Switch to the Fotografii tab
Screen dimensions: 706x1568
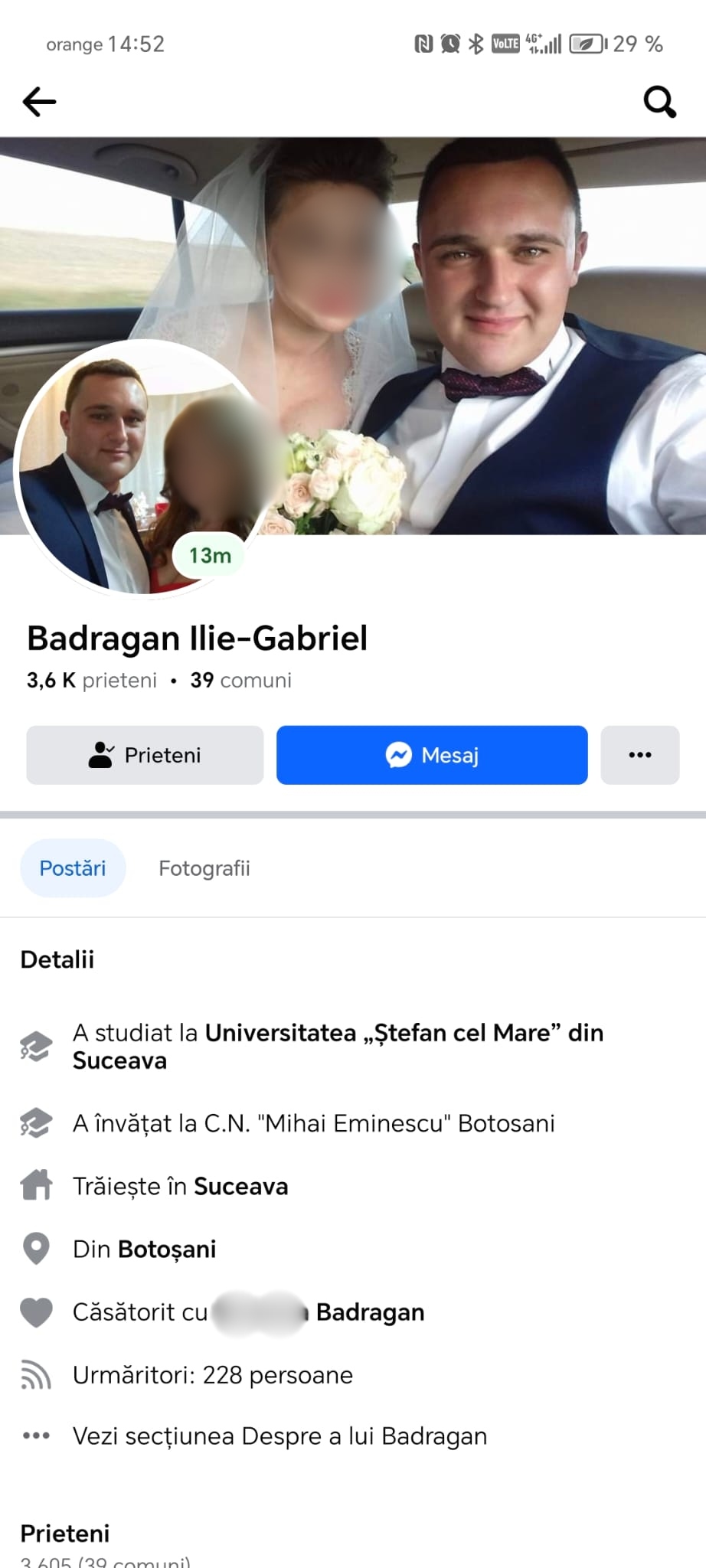point(204,868)
